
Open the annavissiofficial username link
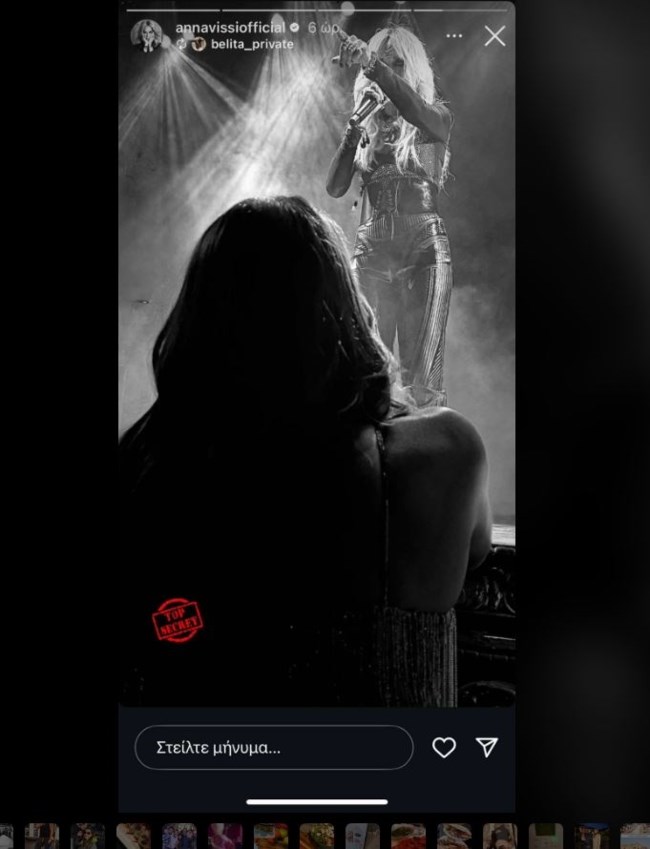[230, 28]
